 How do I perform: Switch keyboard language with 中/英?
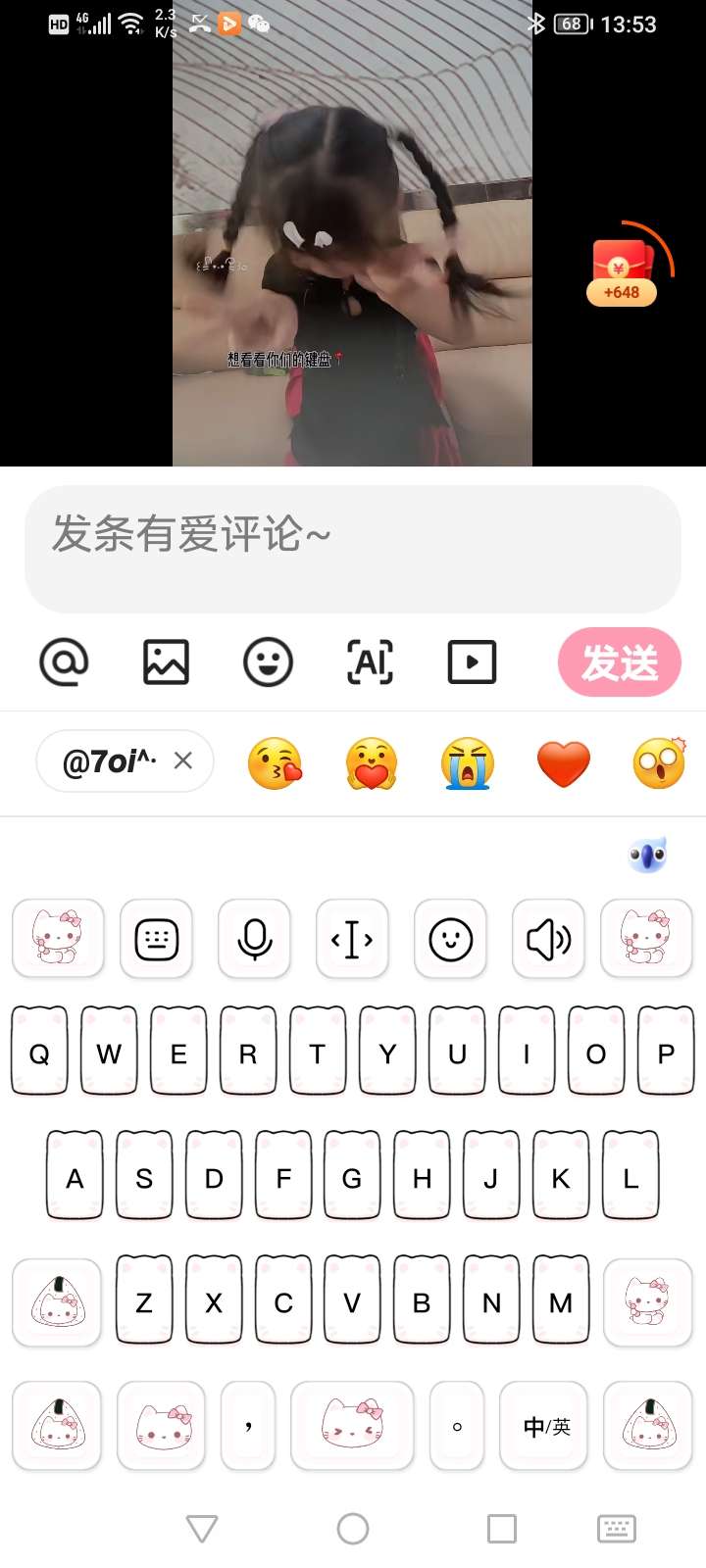click(546, 1427)
